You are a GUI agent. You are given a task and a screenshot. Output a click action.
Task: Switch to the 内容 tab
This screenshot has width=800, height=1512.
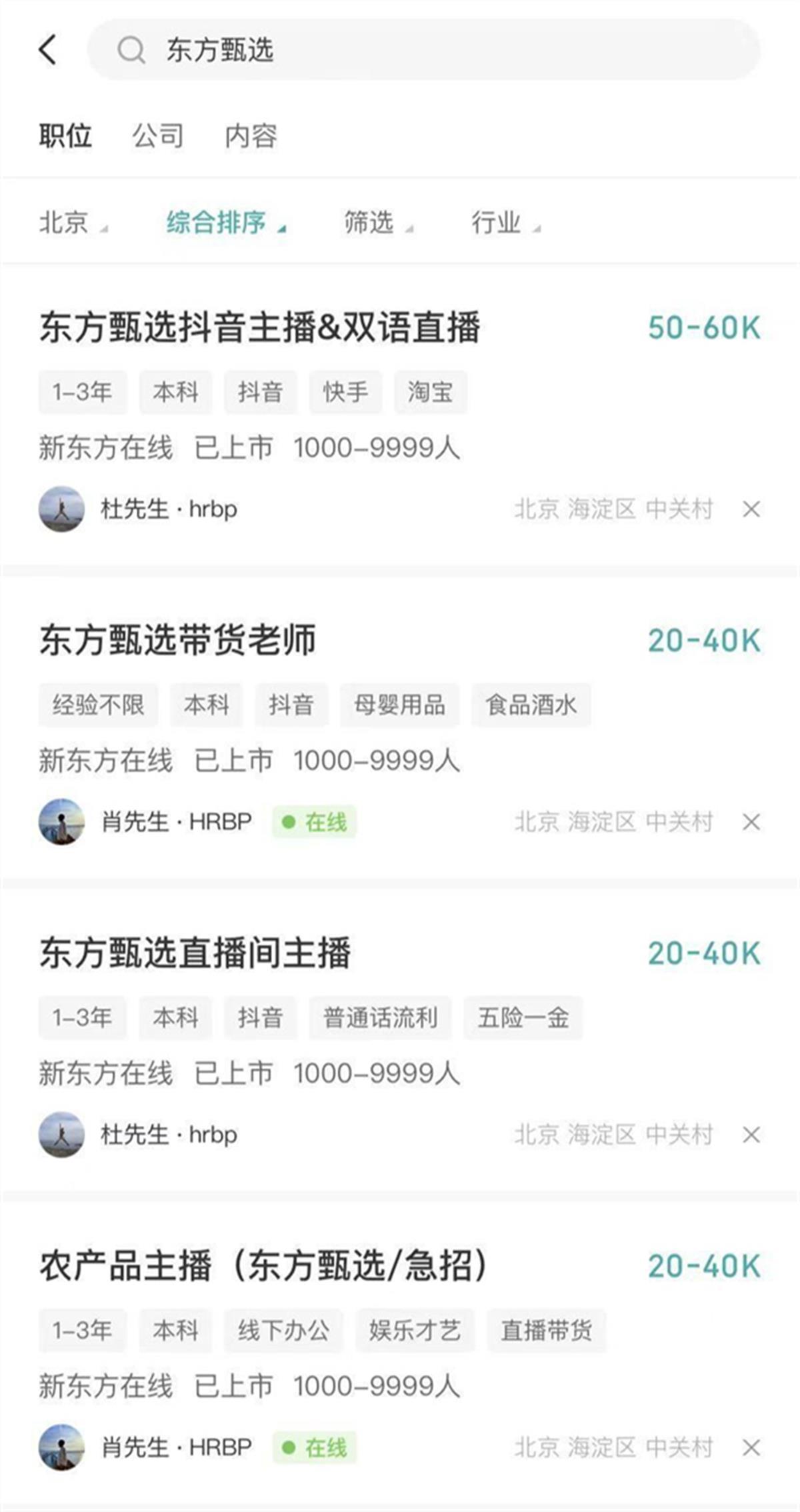coord(251,136)
